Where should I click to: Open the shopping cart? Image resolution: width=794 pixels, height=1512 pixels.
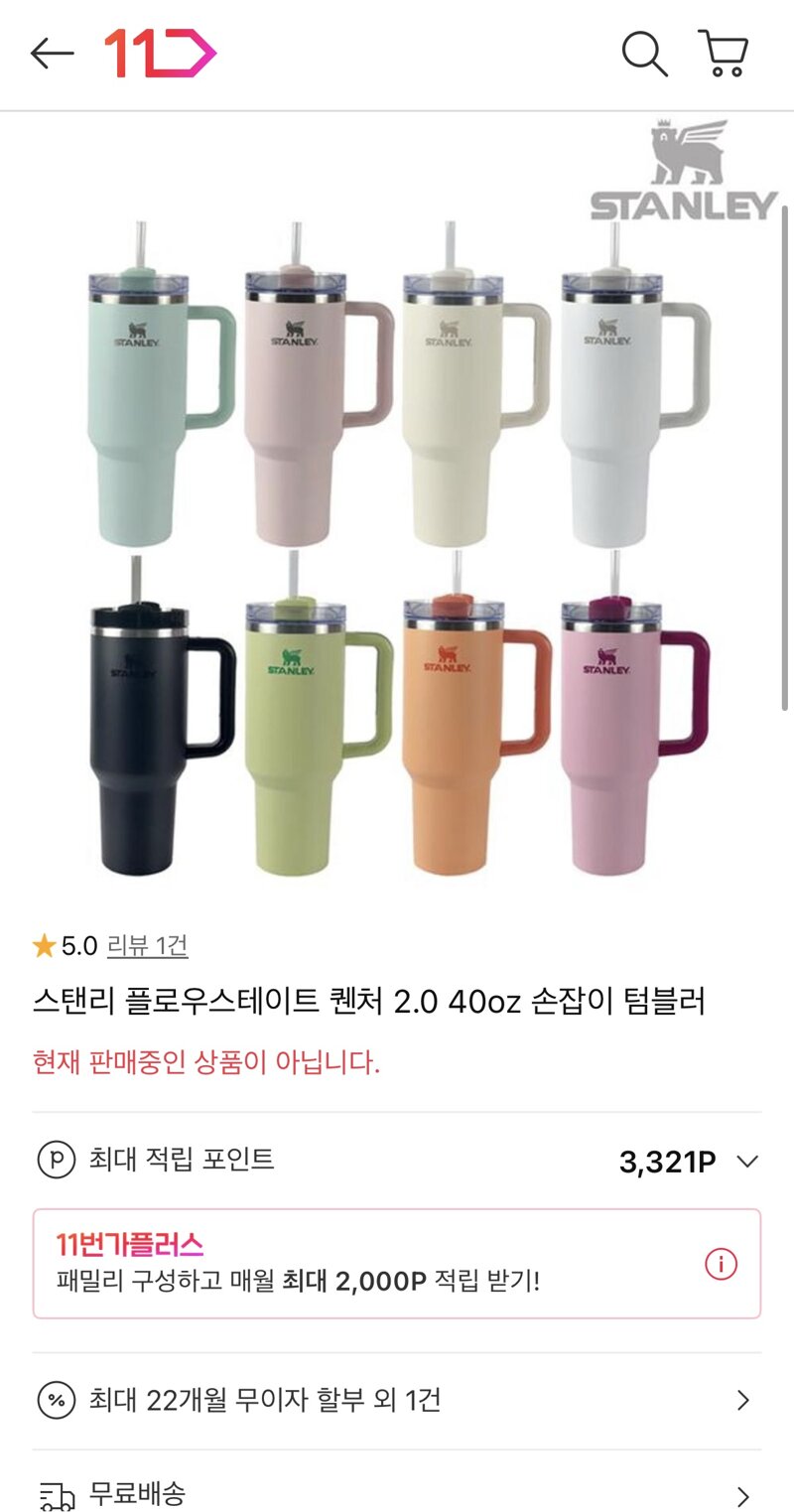(x=724, y=54)
